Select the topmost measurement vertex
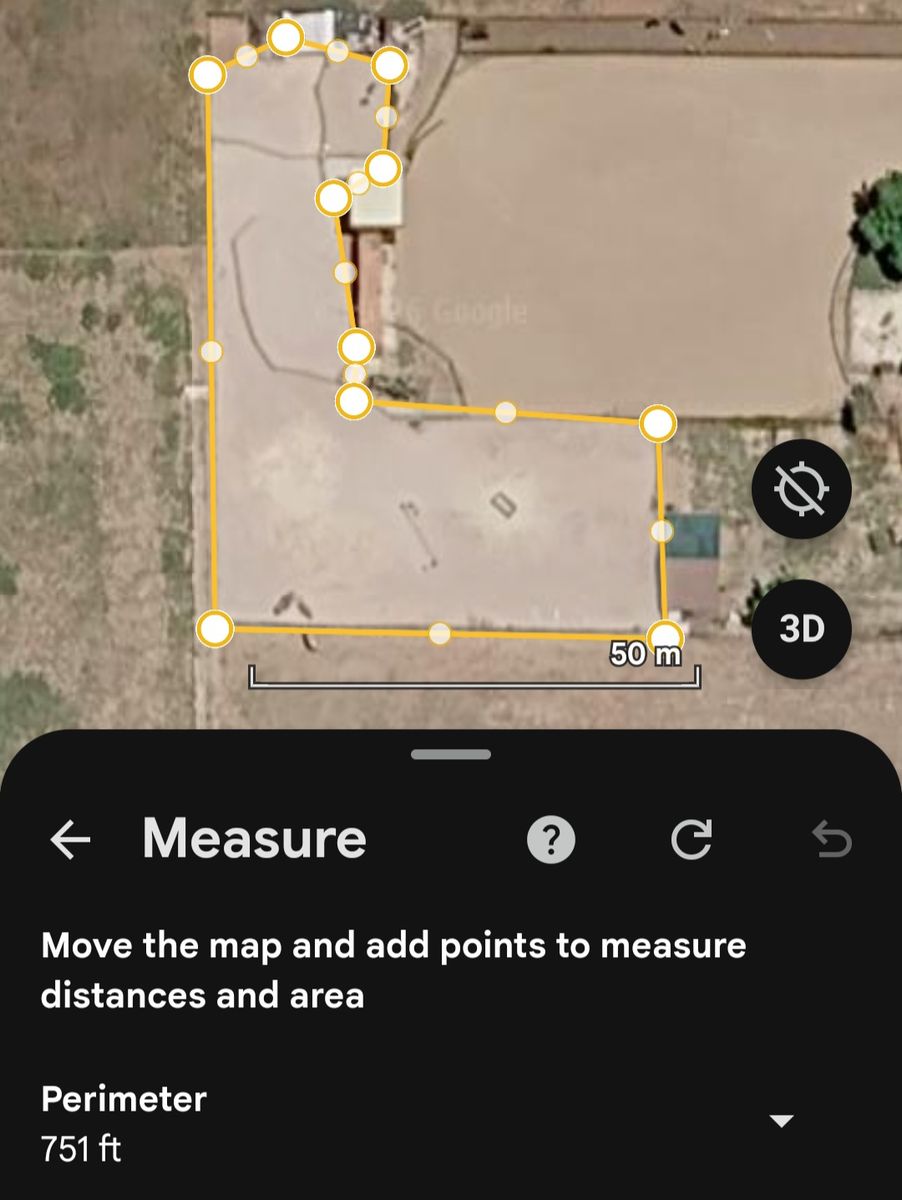 287,36
